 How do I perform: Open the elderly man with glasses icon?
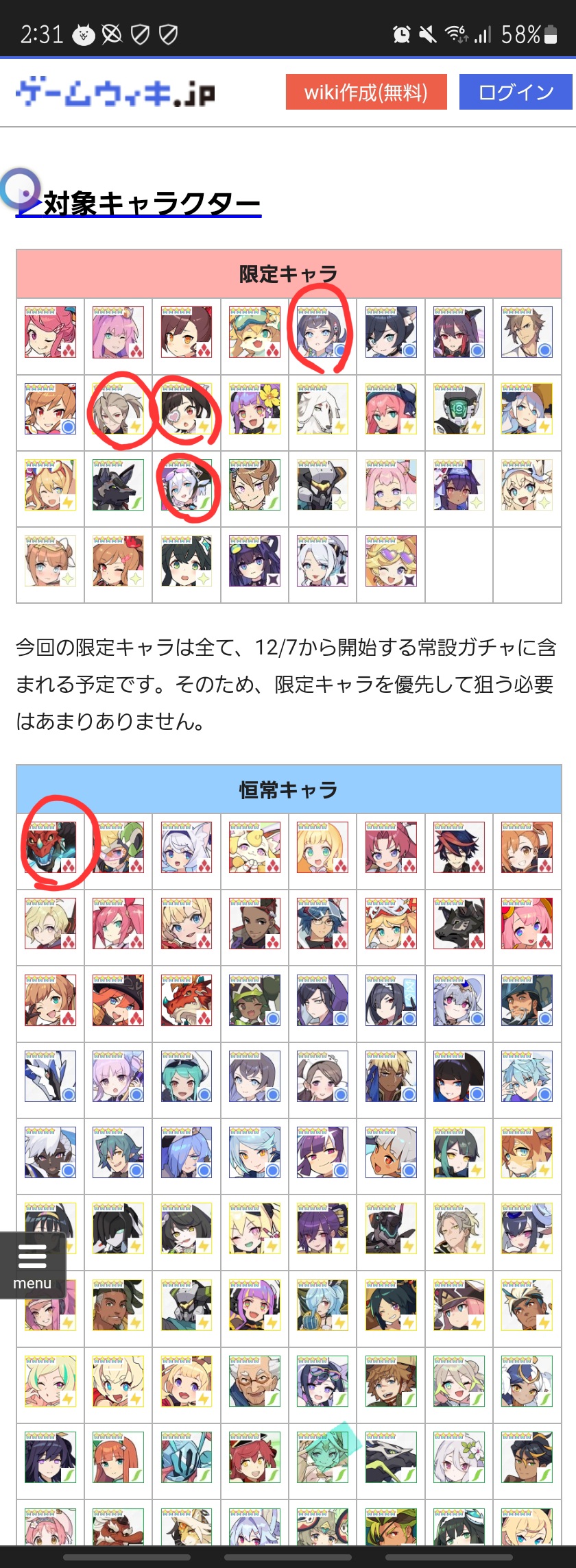[x=254, y=1381]
